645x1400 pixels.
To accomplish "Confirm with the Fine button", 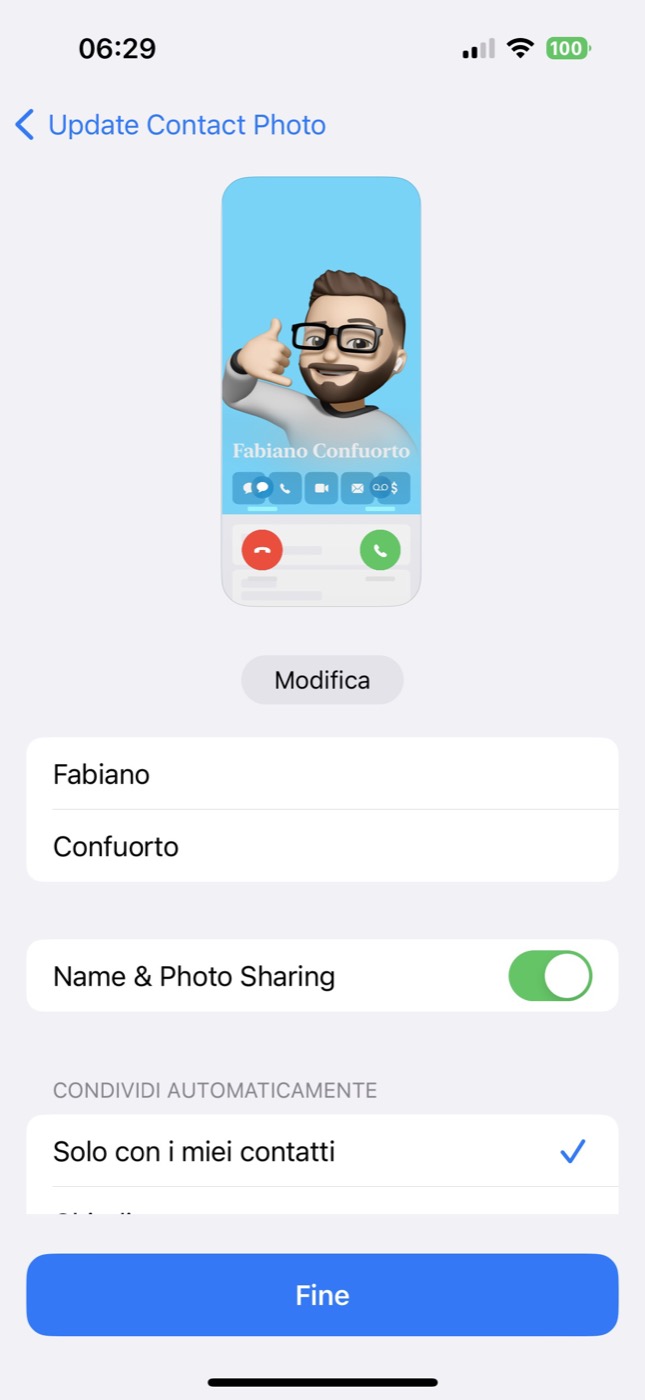I will point(322,1295).
